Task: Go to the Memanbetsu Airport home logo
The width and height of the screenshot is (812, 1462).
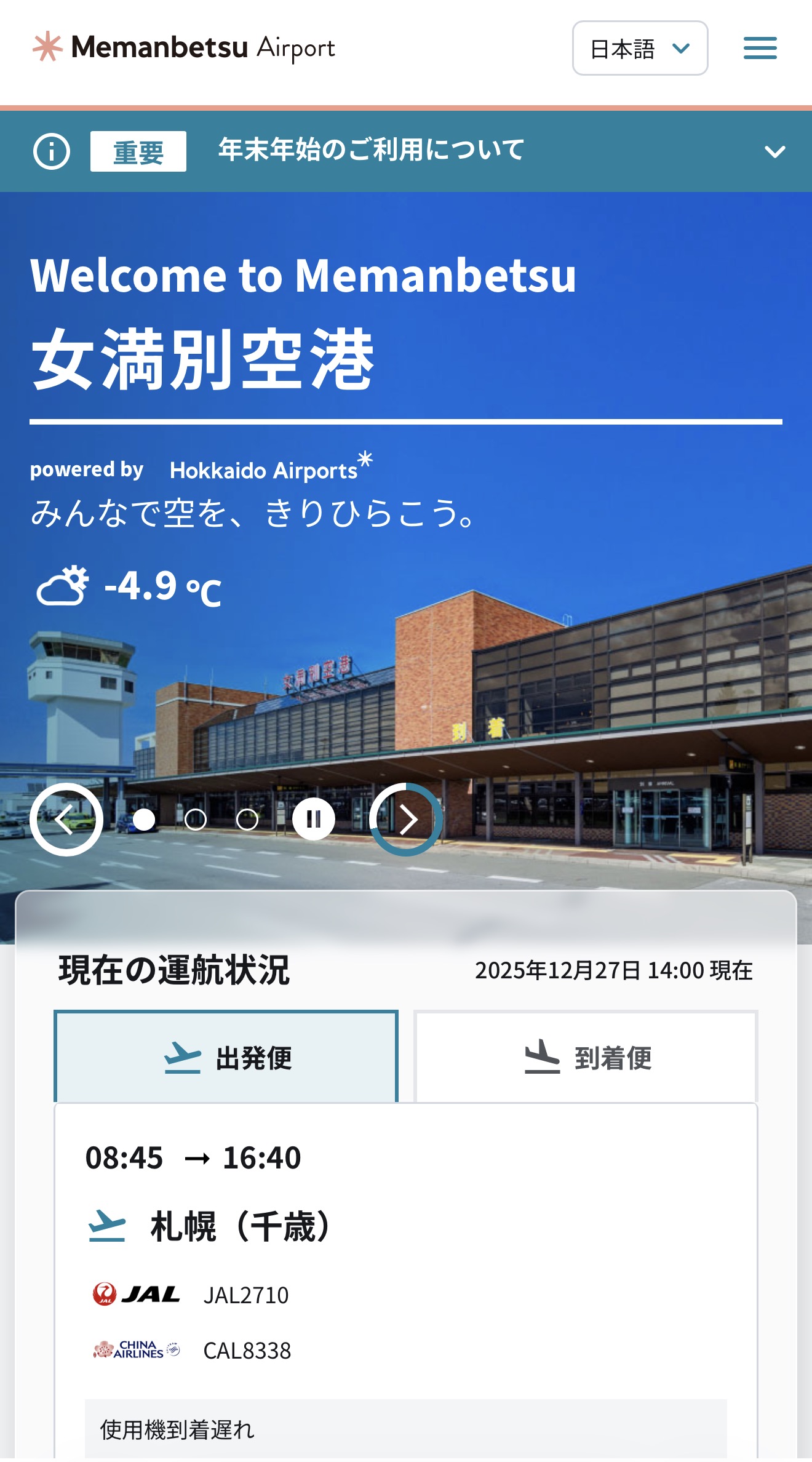Action: pos(184,47)
